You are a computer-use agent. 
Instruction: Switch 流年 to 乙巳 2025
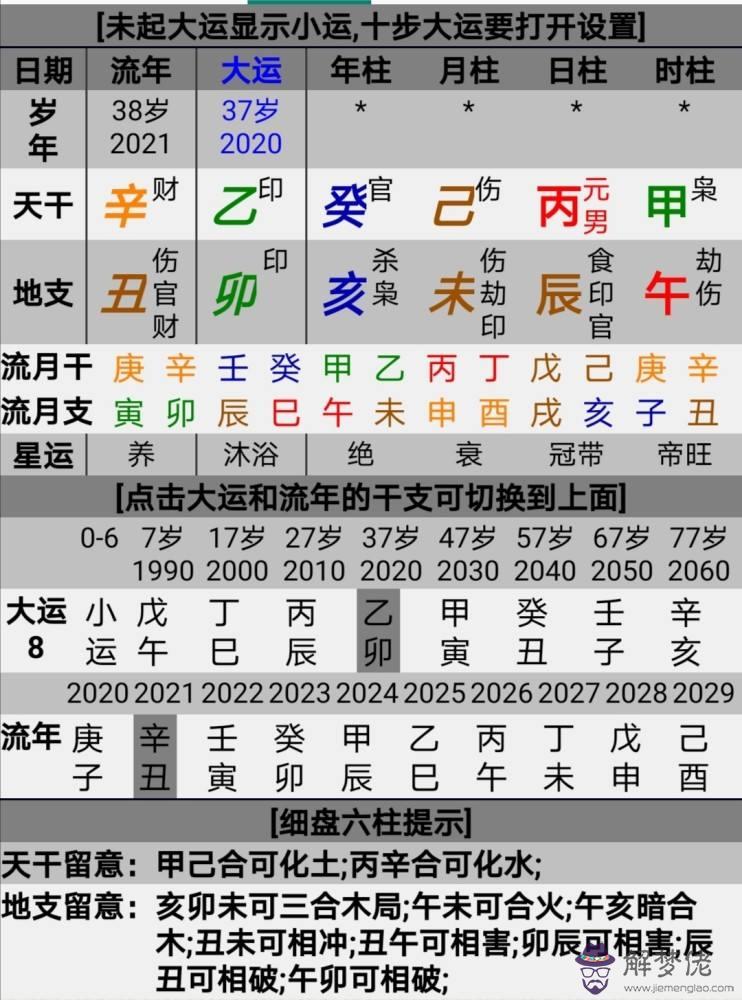[424, 757]
